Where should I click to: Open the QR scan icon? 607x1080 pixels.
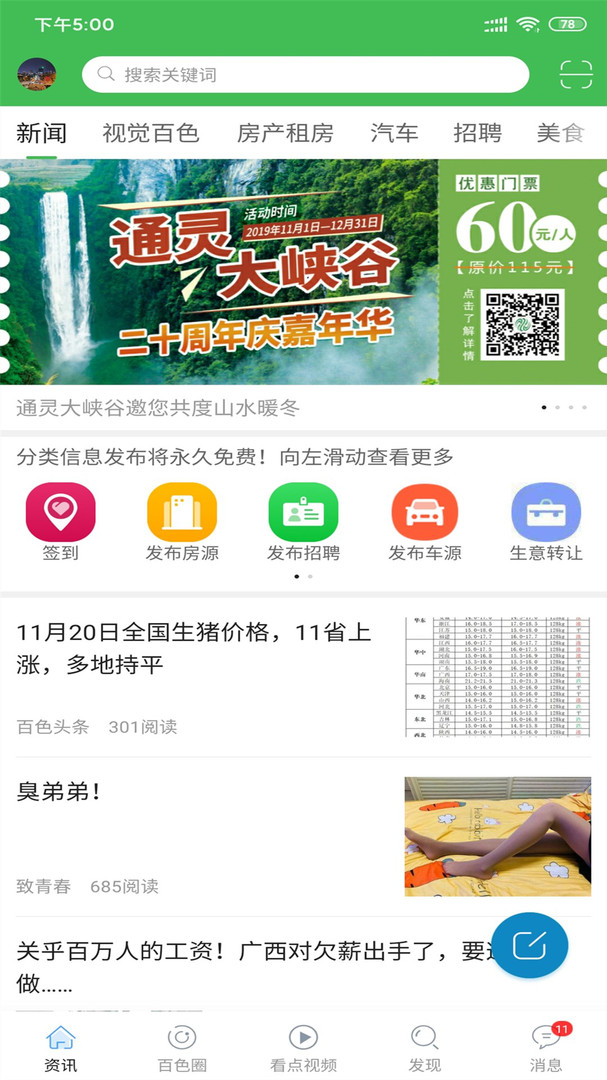tap(575, 75)
